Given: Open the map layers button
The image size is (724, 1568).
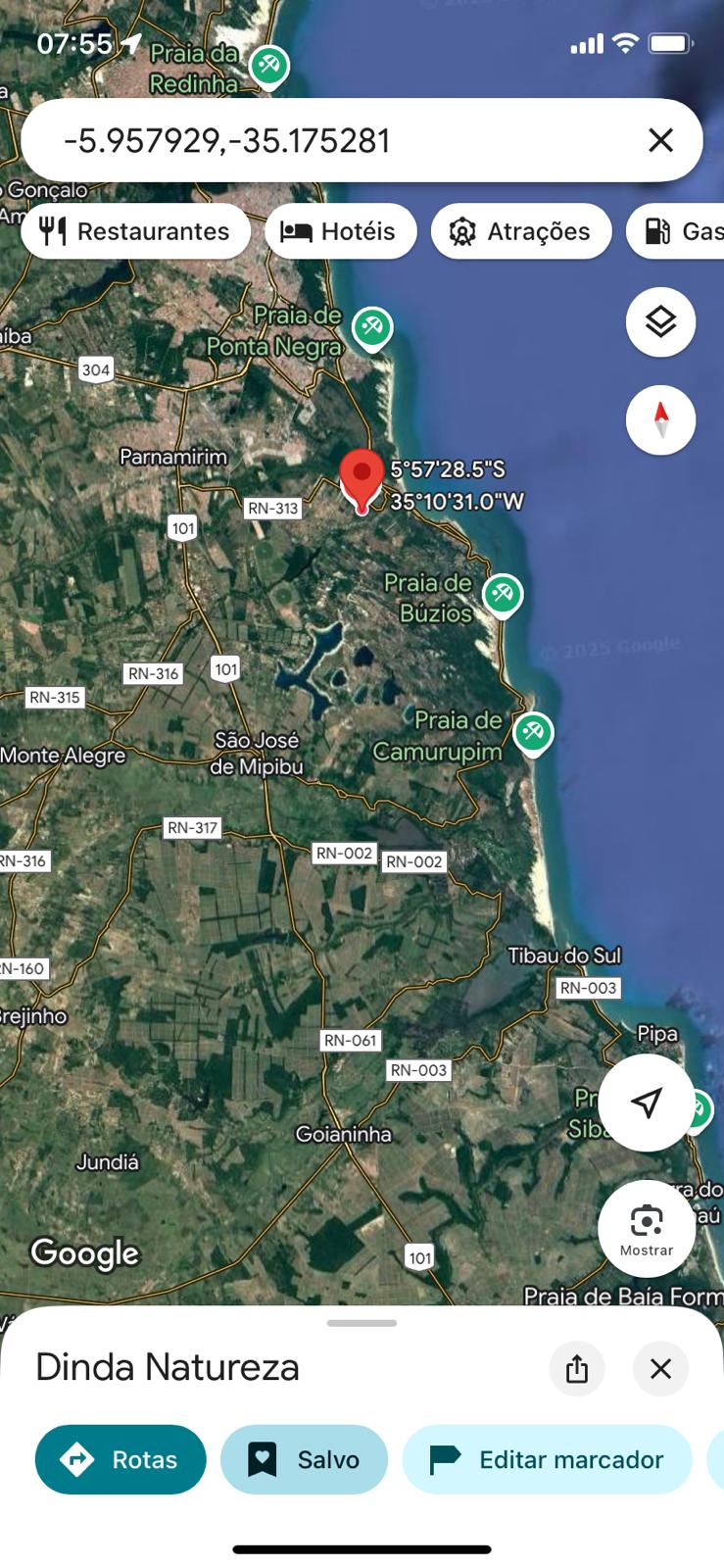Looking at the screenshot, I should (660, 321).
